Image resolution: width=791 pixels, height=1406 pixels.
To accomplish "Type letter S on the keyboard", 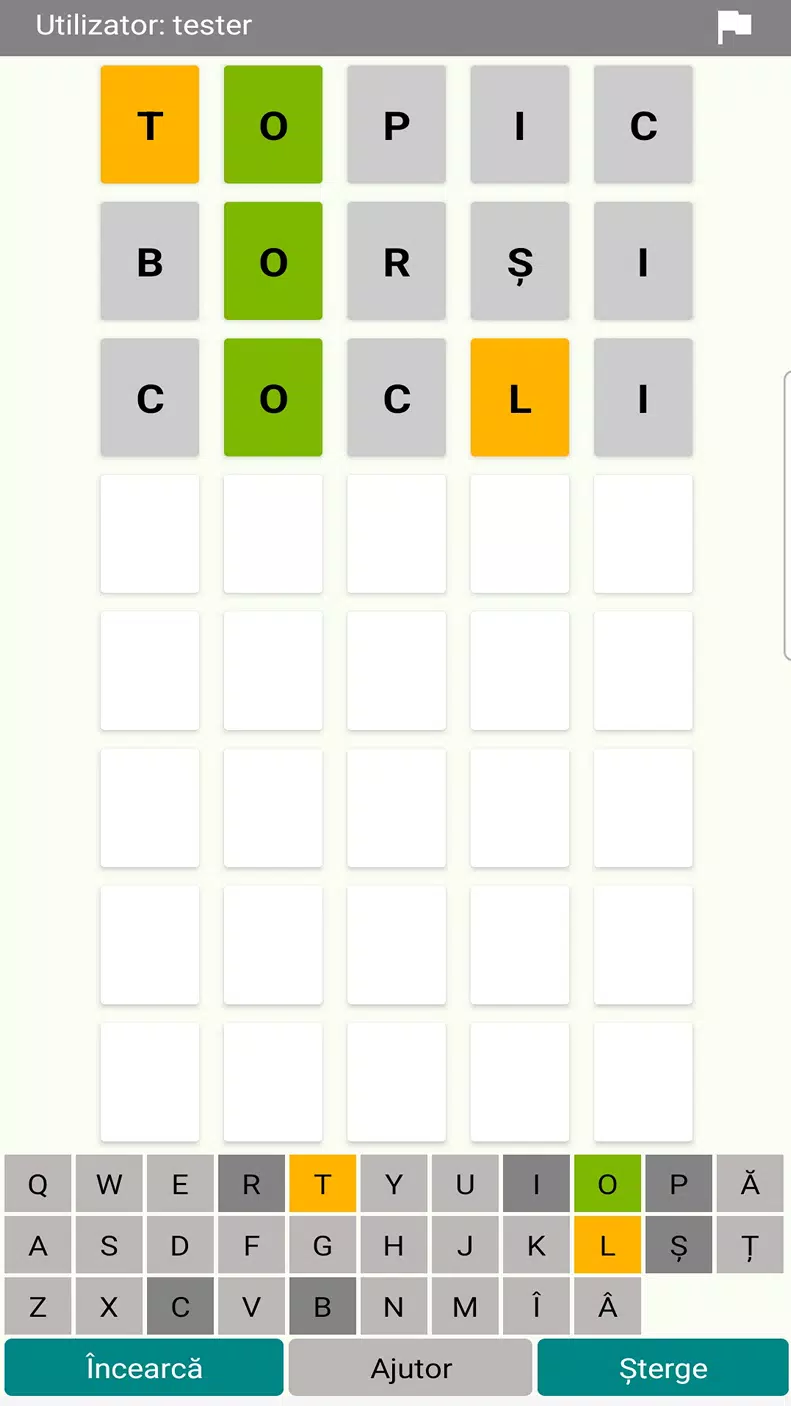I will click(109, 1245).
